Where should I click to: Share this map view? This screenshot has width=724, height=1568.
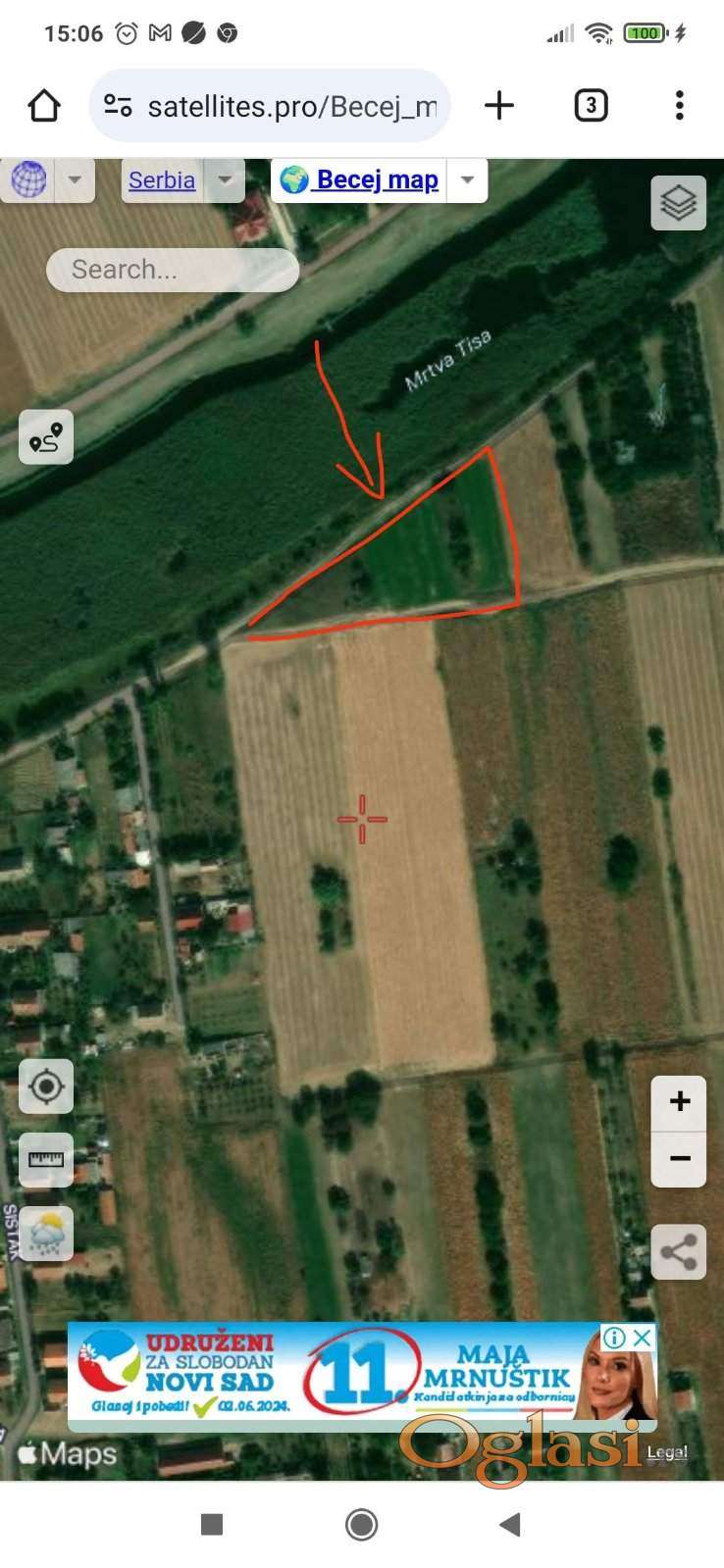[679, 1252]
